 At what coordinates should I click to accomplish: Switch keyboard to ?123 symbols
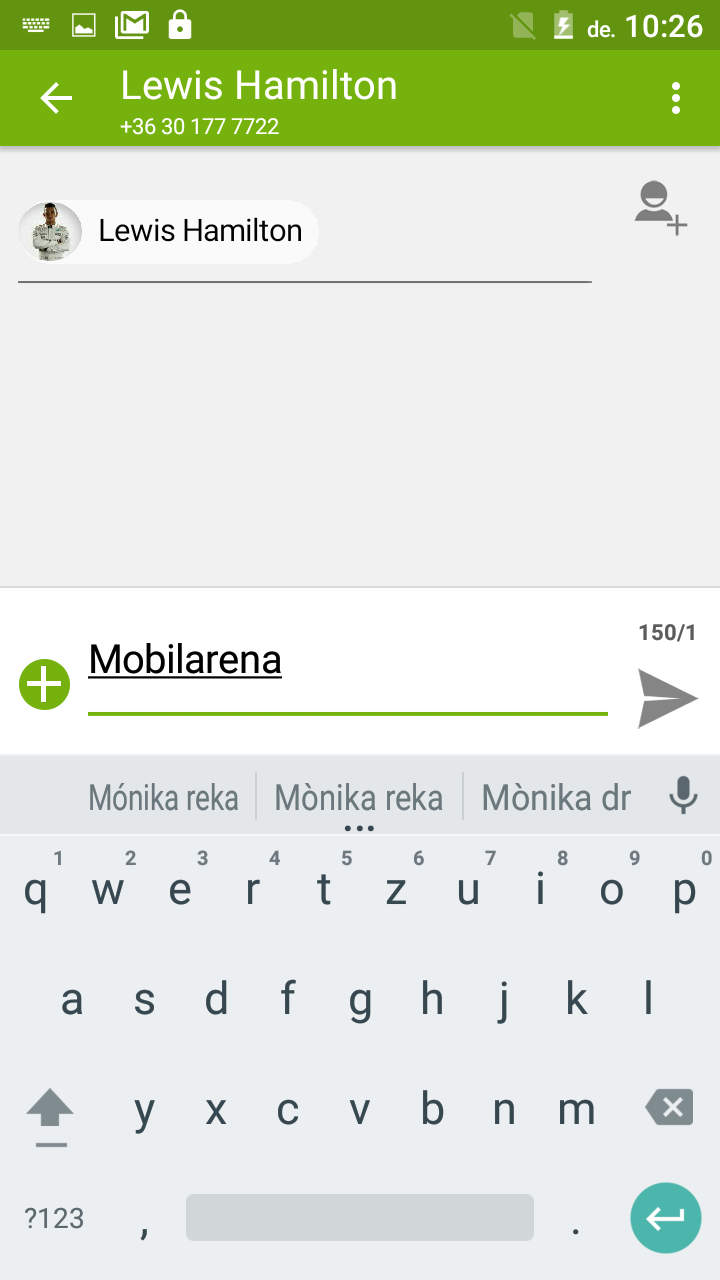coord(54,1218)
